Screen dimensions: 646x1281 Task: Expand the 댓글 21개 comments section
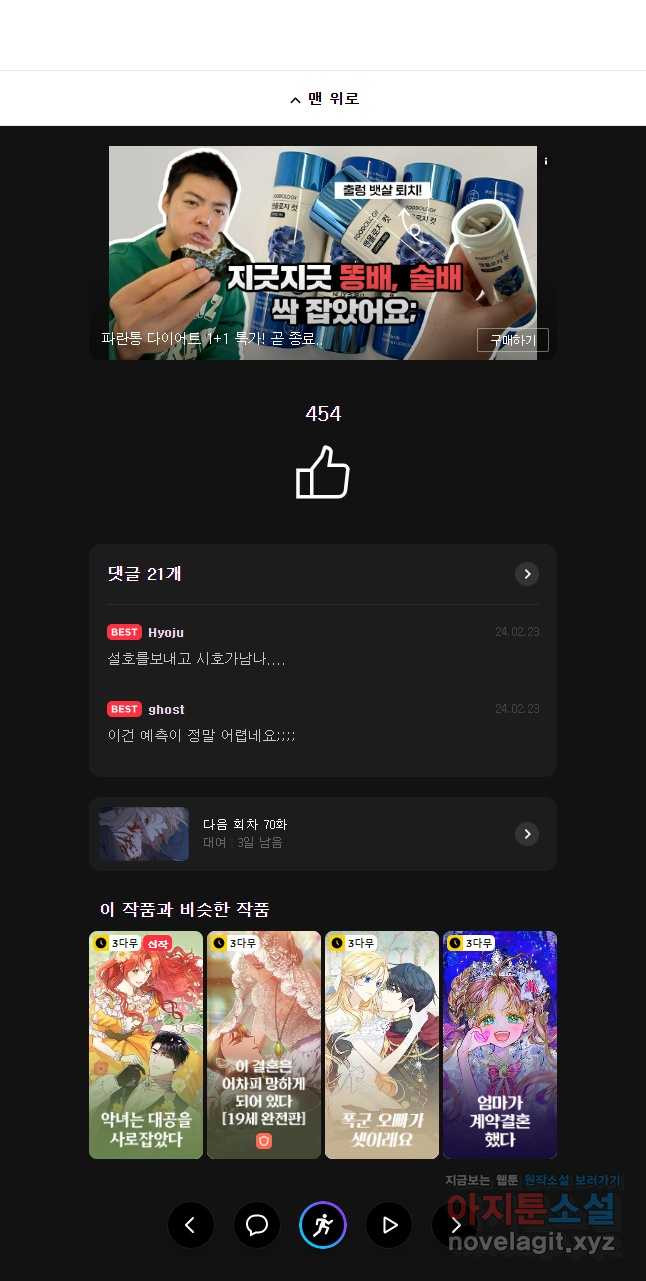click(x=527, y=574)
